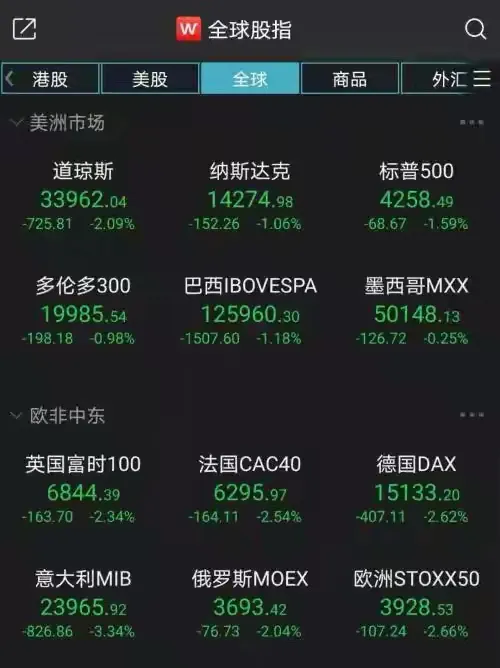Open the search magnifier
Viewport: 500px width, 668px height.
click(475, 29)
